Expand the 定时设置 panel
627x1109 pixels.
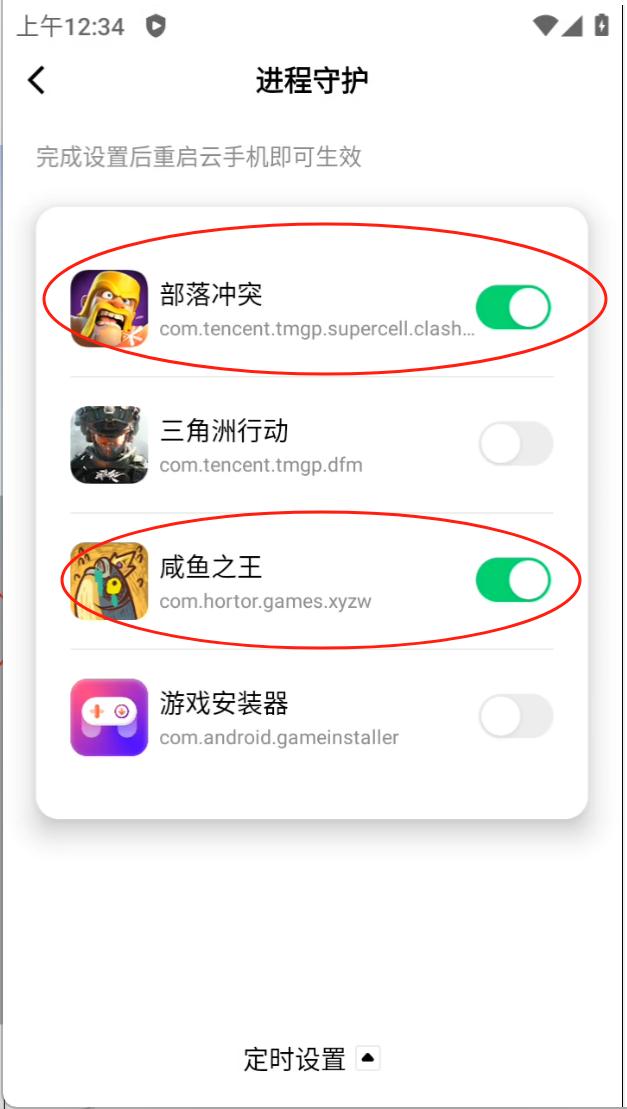click(x=312, y=1058)
